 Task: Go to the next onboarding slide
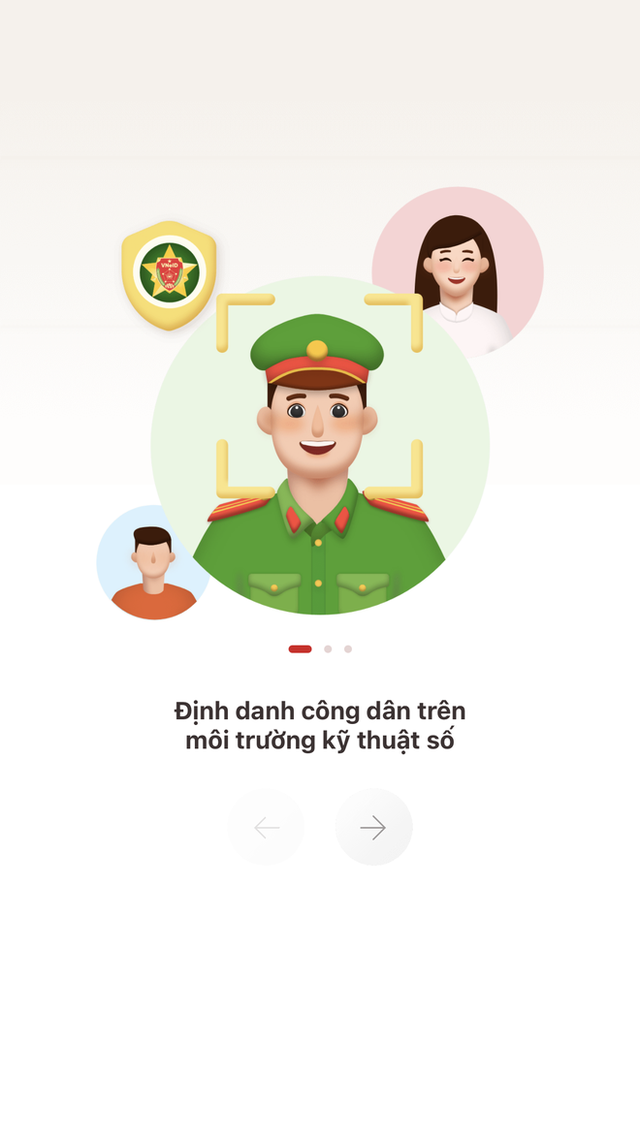[373, 827]
